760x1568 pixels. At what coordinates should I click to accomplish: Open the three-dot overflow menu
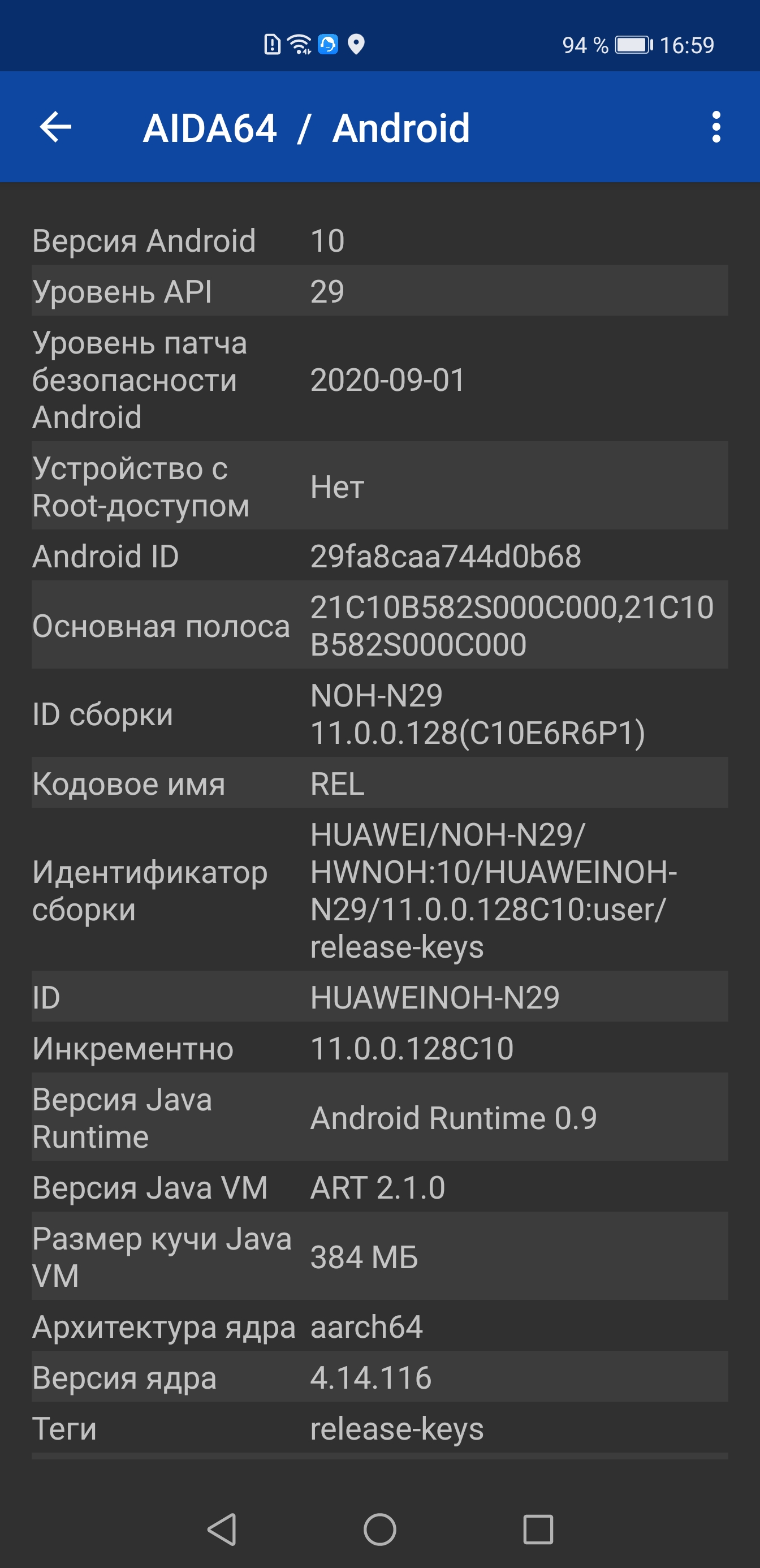[715, 127]
